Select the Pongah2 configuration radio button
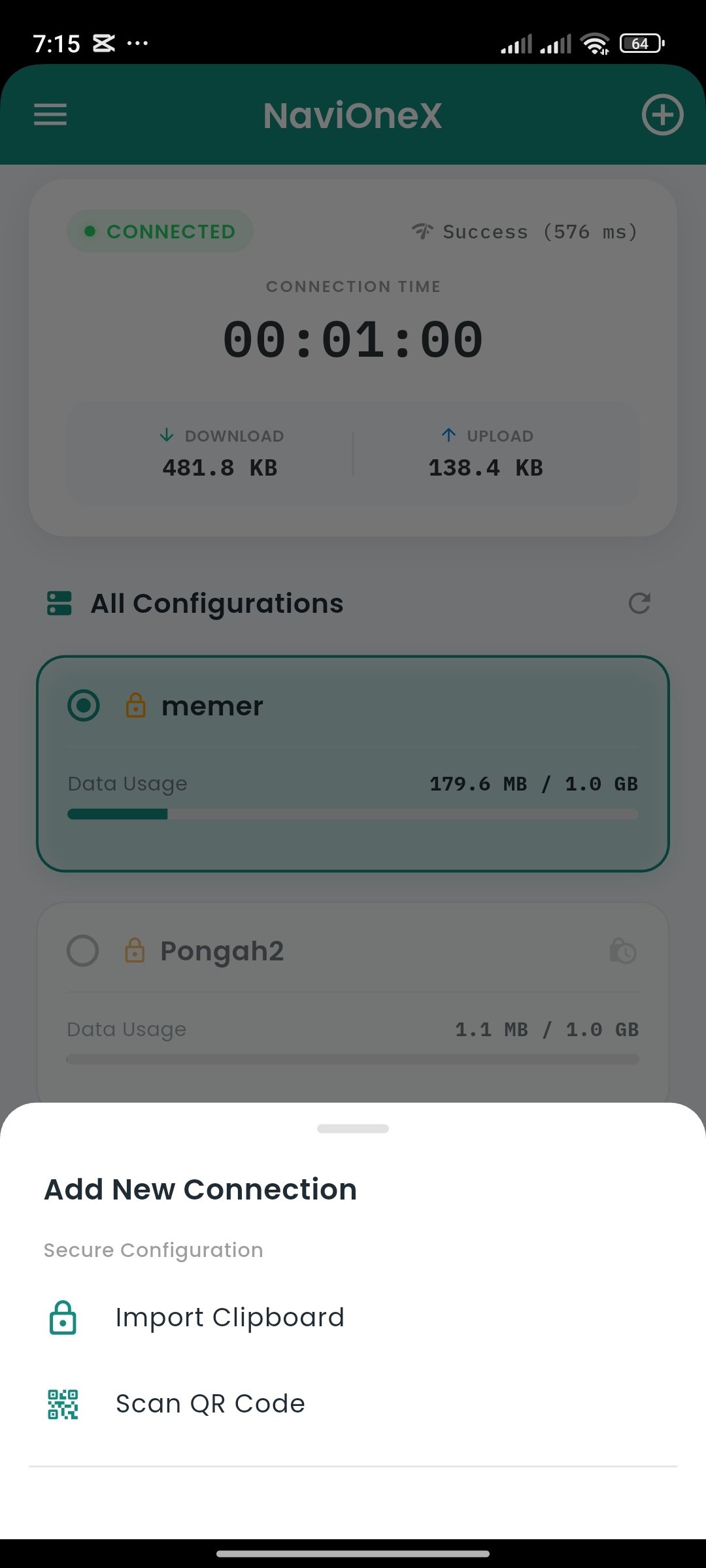Viewport: 706px width, 1568px height. coord(82,951)
